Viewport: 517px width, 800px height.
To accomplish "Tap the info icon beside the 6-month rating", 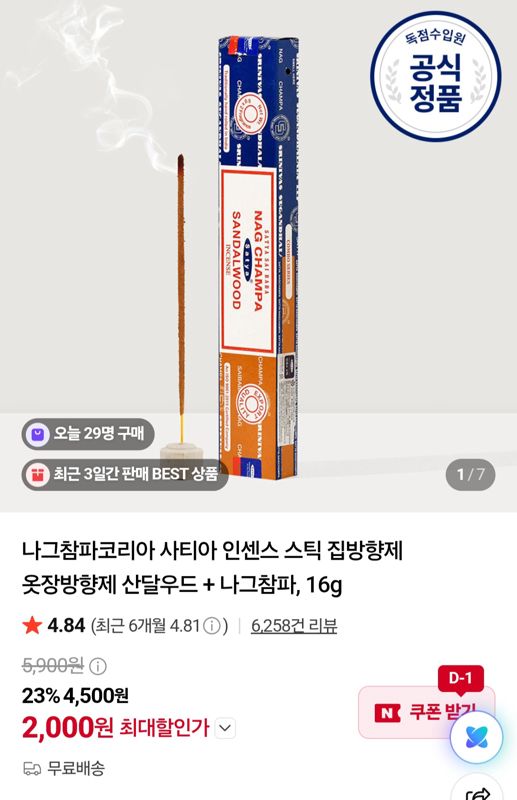I will point(212,626).
